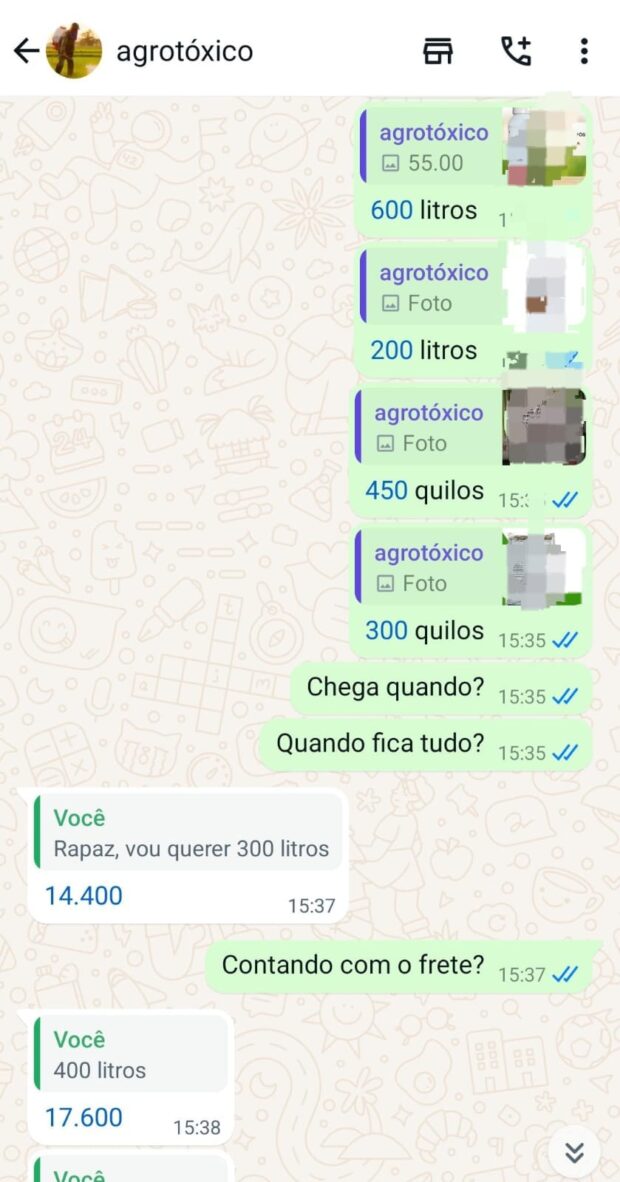
Task: Open the three-dot overflow menu
Action: coord(584,51)
